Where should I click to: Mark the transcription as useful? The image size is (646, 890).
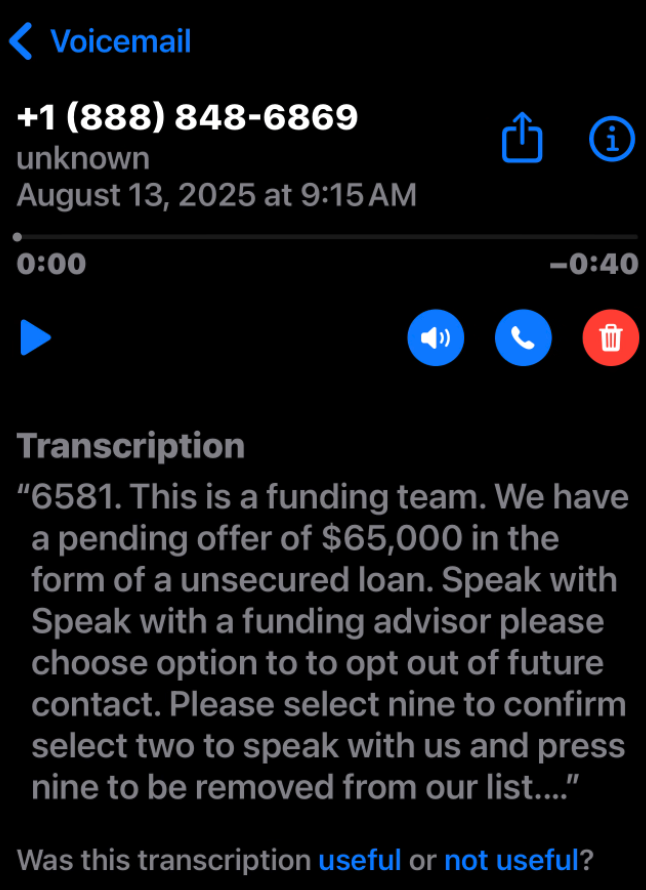pos(360,860)
